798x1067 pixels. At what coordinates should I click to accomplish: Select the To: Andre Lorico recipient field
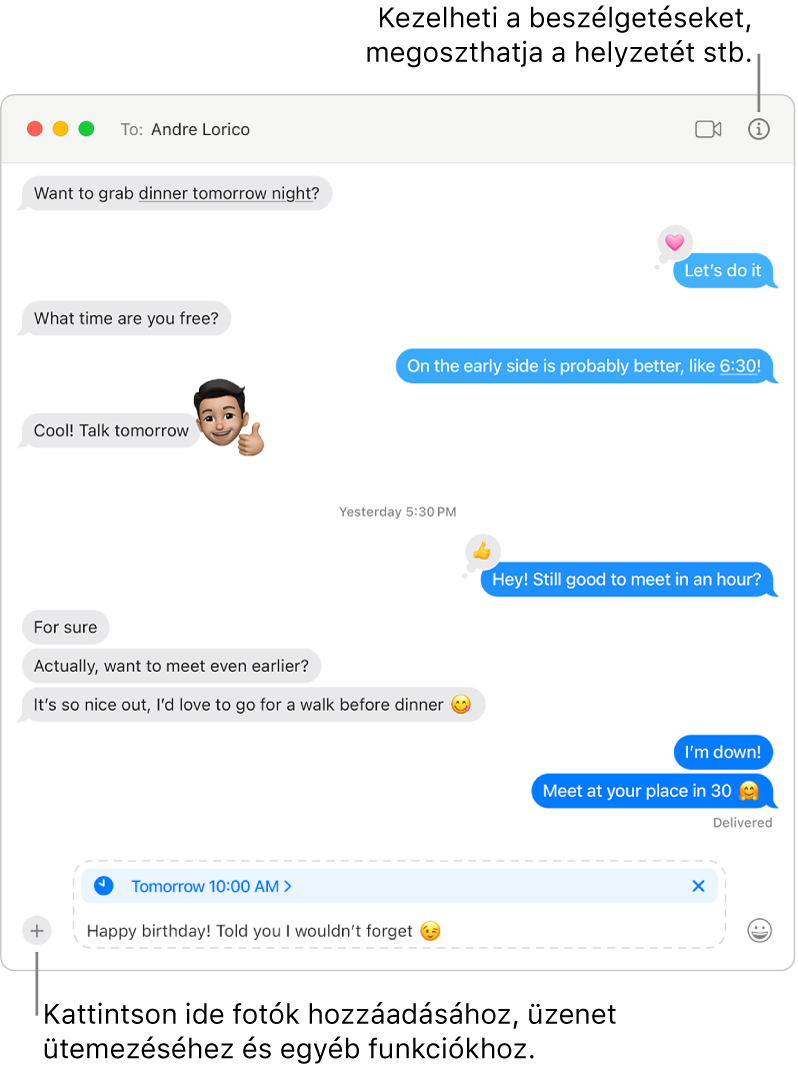point(200,129)
